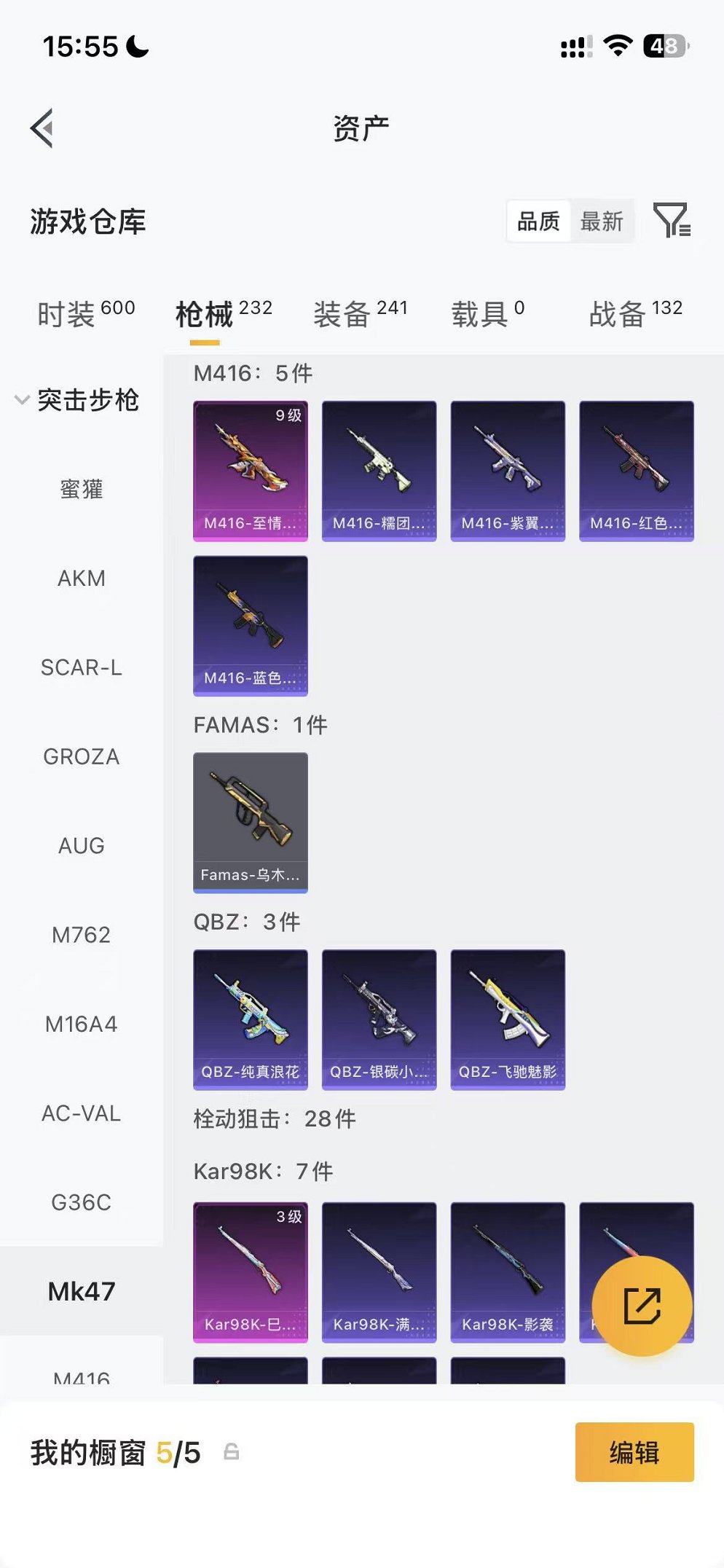The image size is (724, 1568).
Task: Select AKM in the side list
Action: pyautogui.click(x=82, y=578)
